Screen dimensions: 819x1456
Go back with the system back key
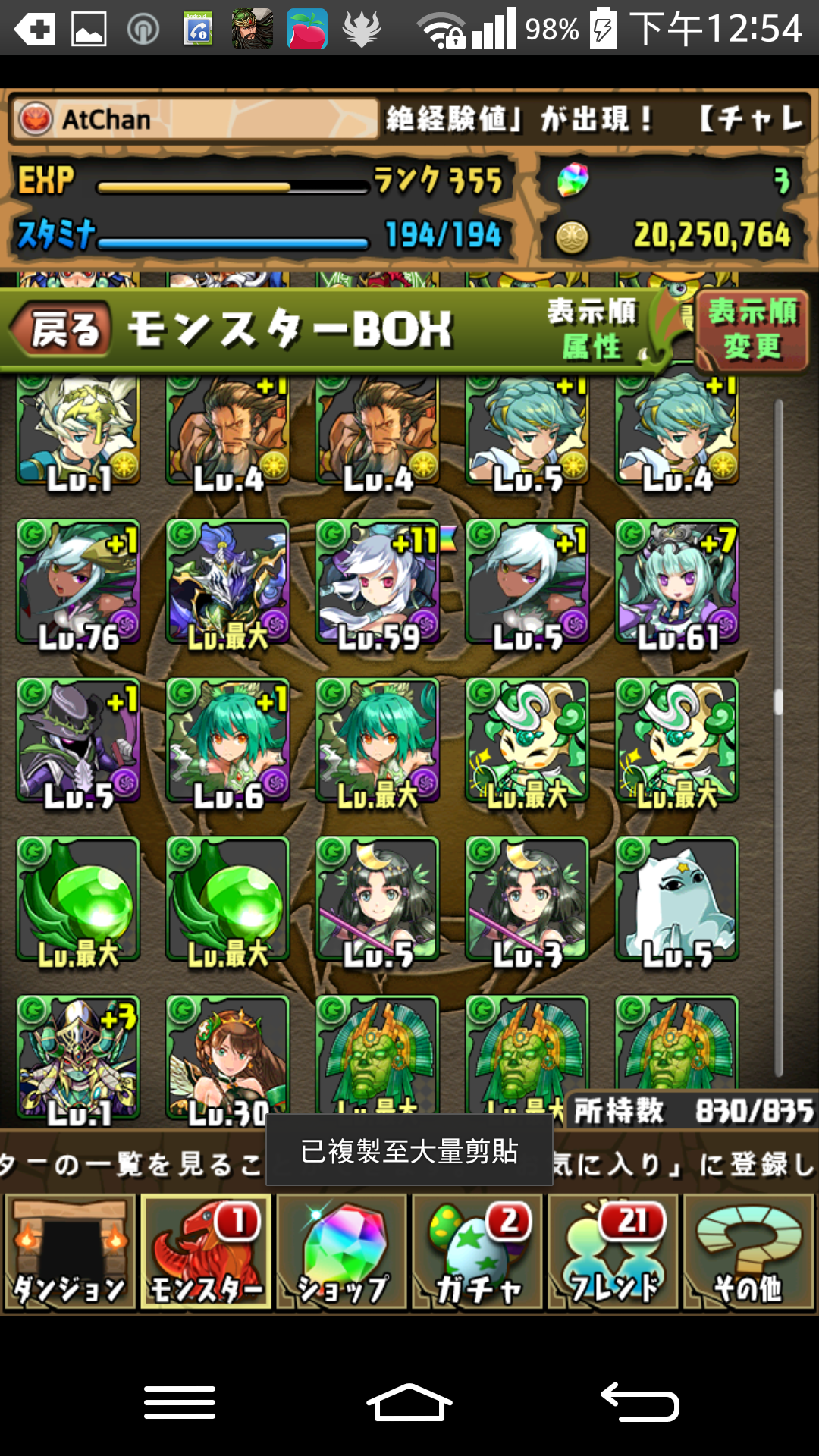pyautogui.click(x=639, y=1401)
